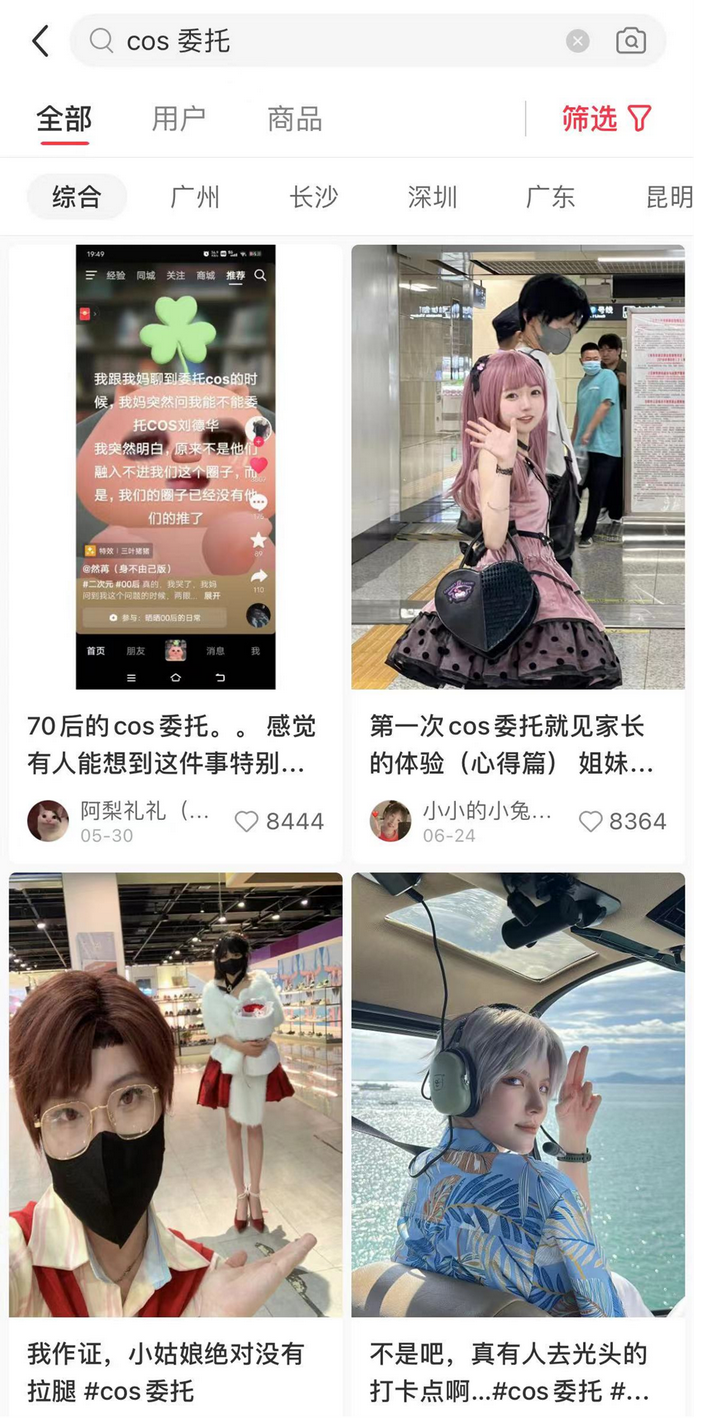Select the 广州 filter chip
Viewport: 720px width, 1418px height.
(x=194, y=197)
